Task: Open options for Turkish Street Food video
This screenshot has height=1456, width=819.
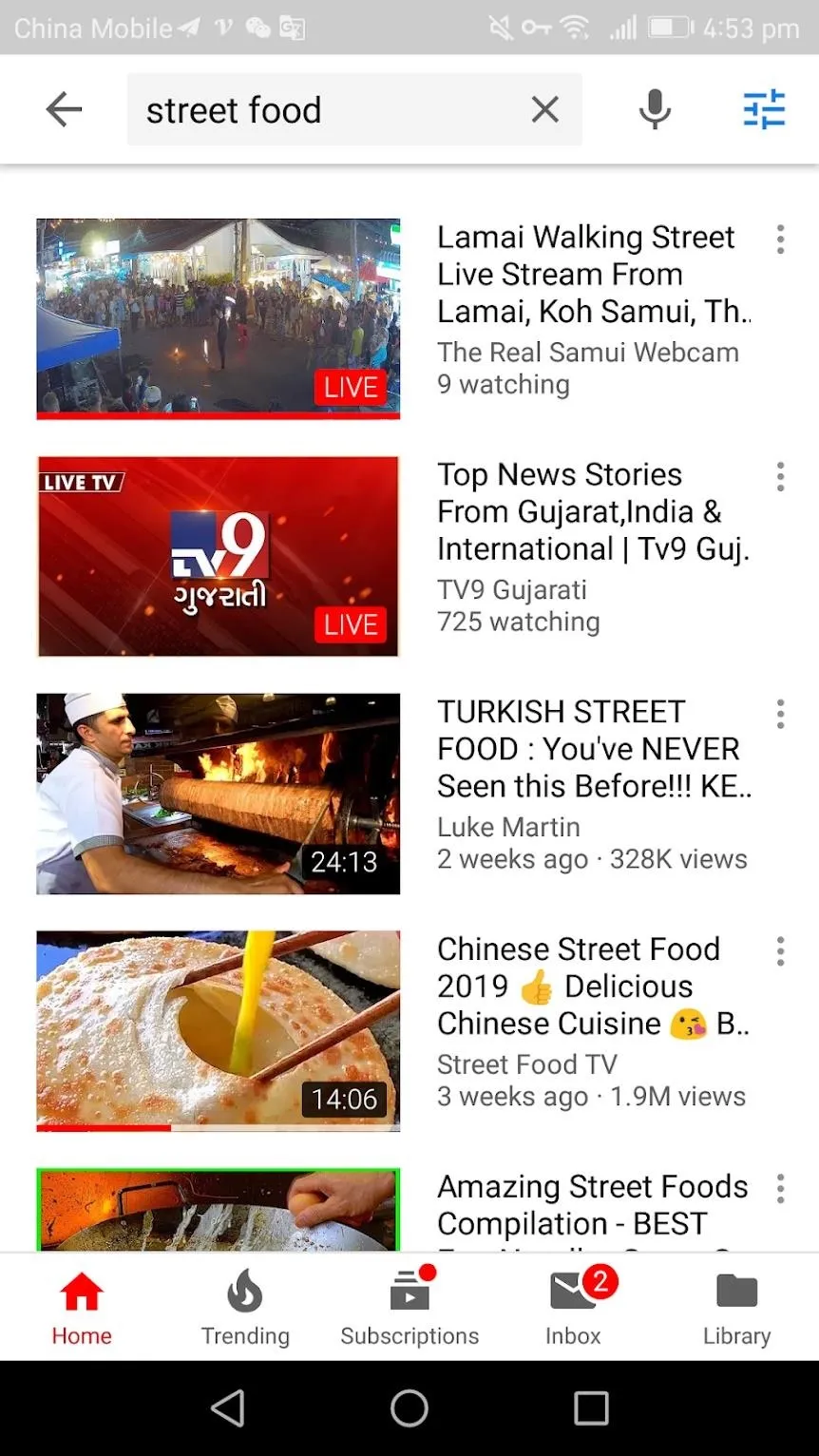Action: pyautogui.click(x=780, y=715)
